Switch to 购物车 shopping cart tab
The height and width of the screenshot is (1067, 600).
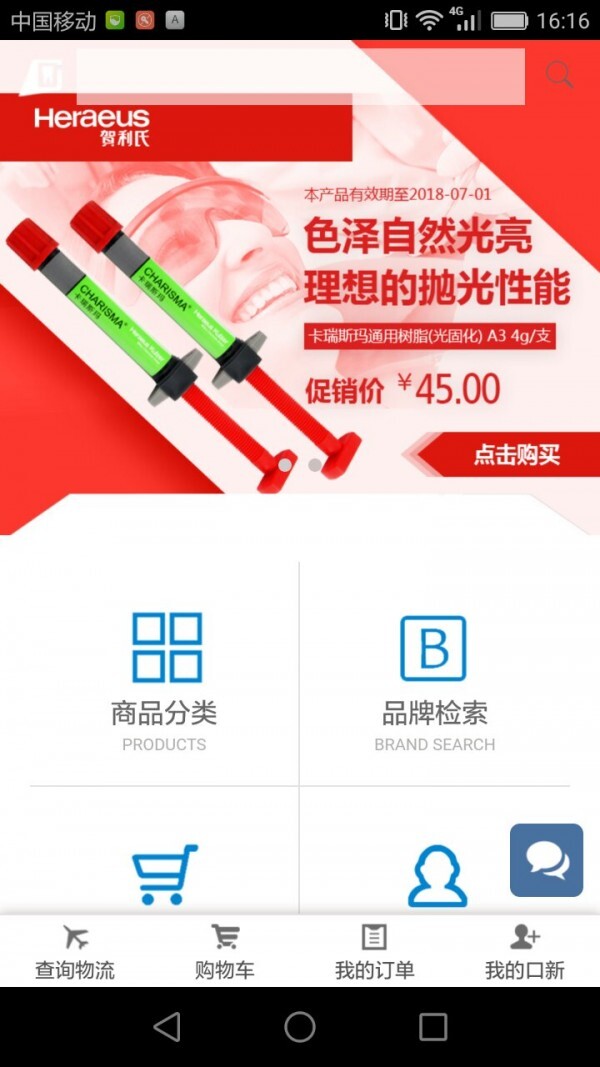(x=225, y=952)
